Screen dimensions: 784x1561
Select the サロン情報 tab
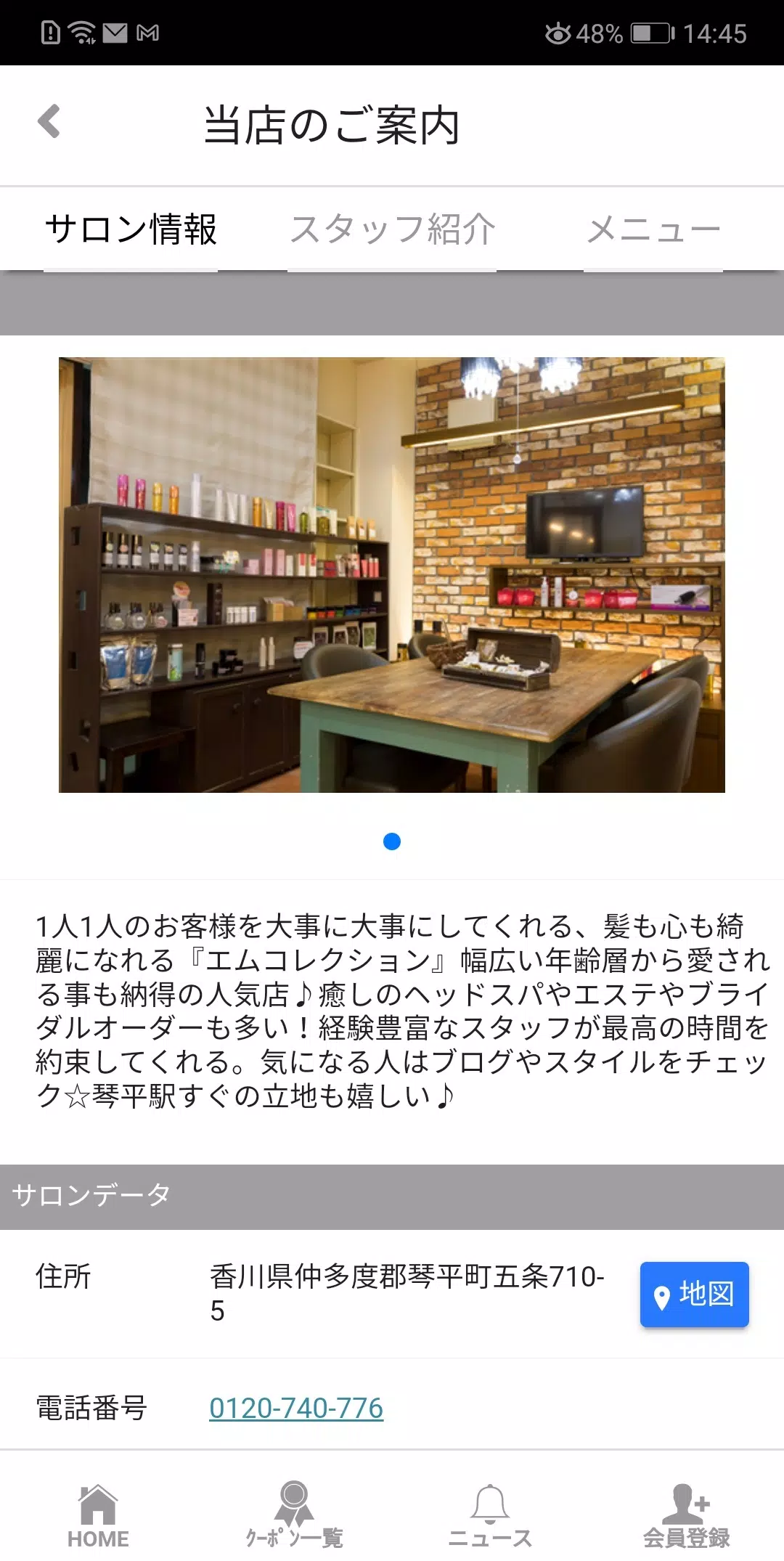pyautogui.click(x=131, y=229)
